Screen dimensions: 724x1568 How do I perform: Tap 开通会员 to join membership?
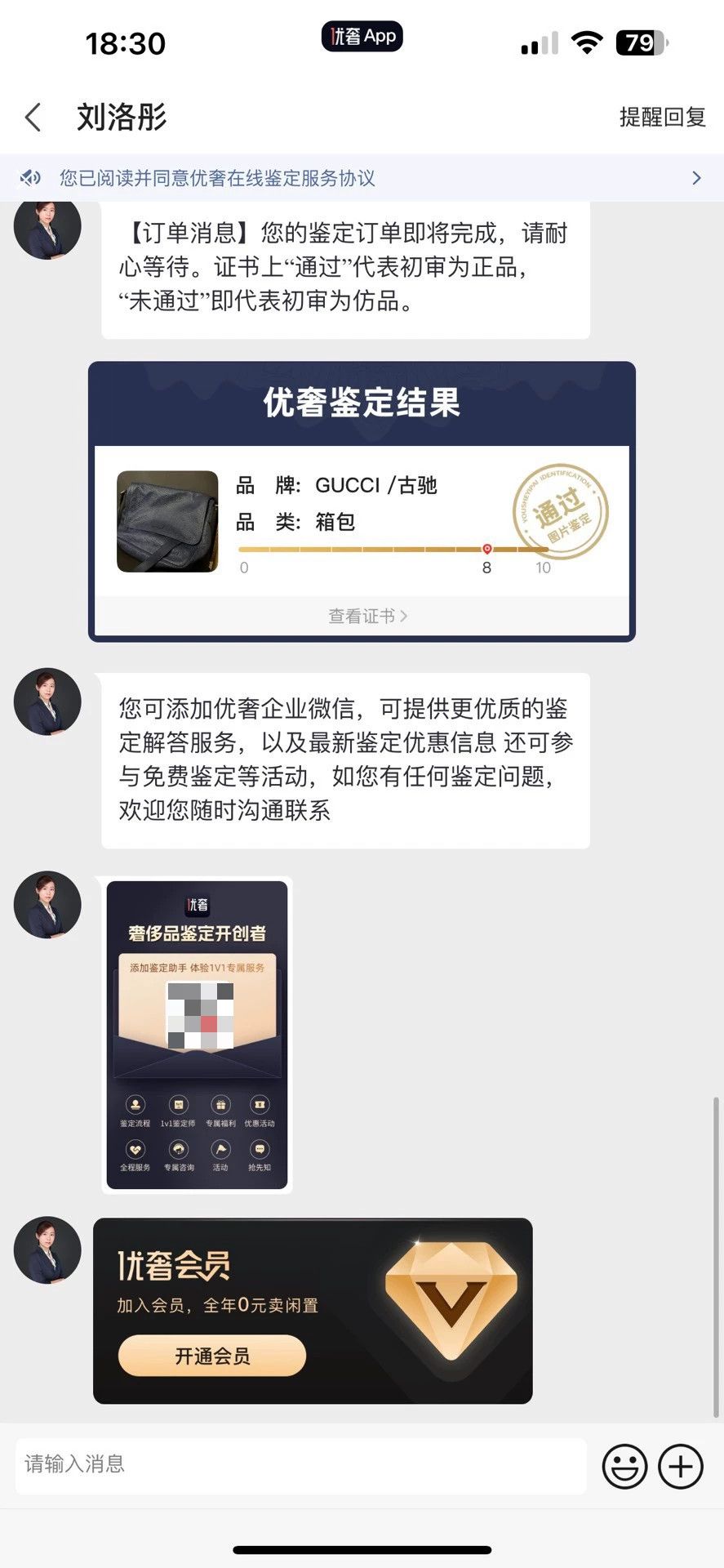point(212,1356)
